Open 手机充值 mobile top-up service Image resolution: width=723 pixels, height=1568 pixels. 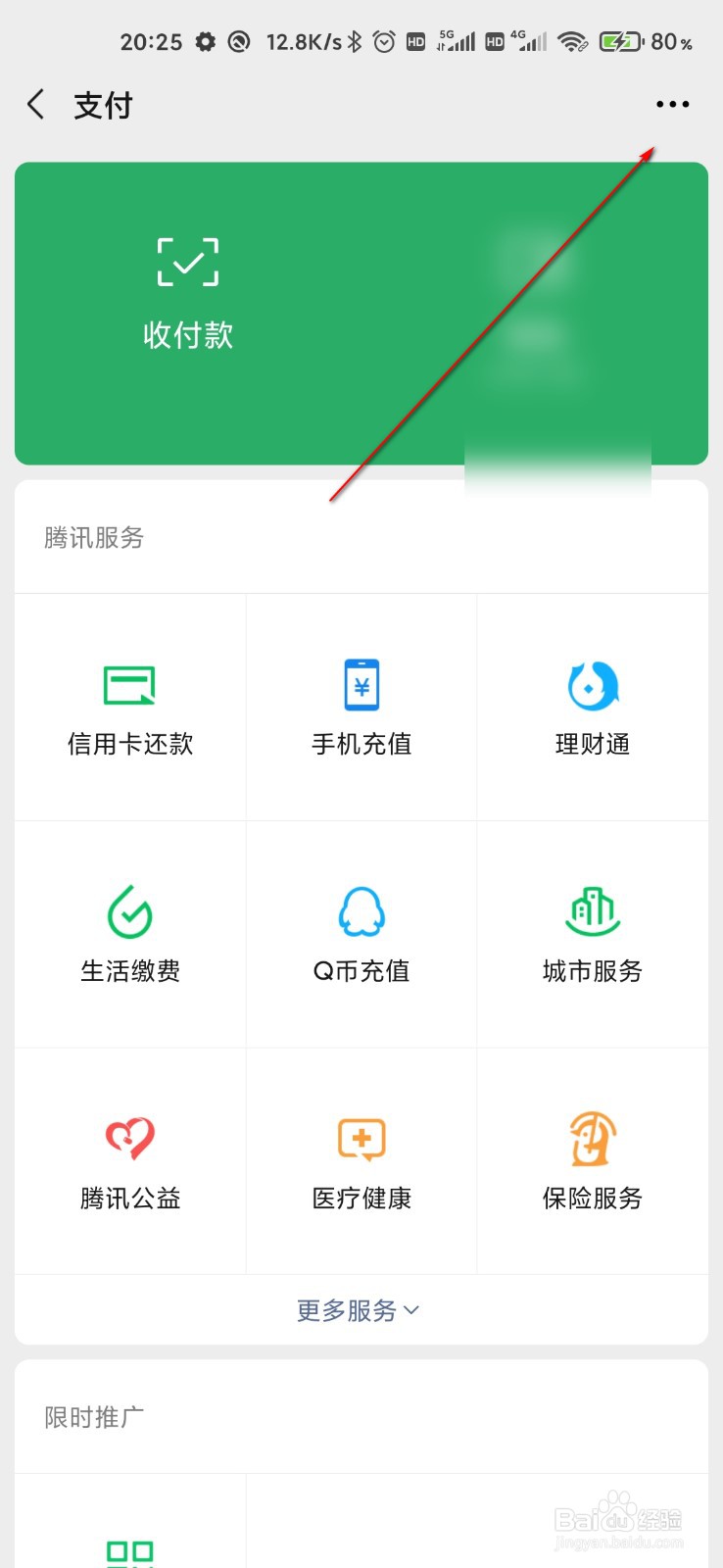point(361,706)
